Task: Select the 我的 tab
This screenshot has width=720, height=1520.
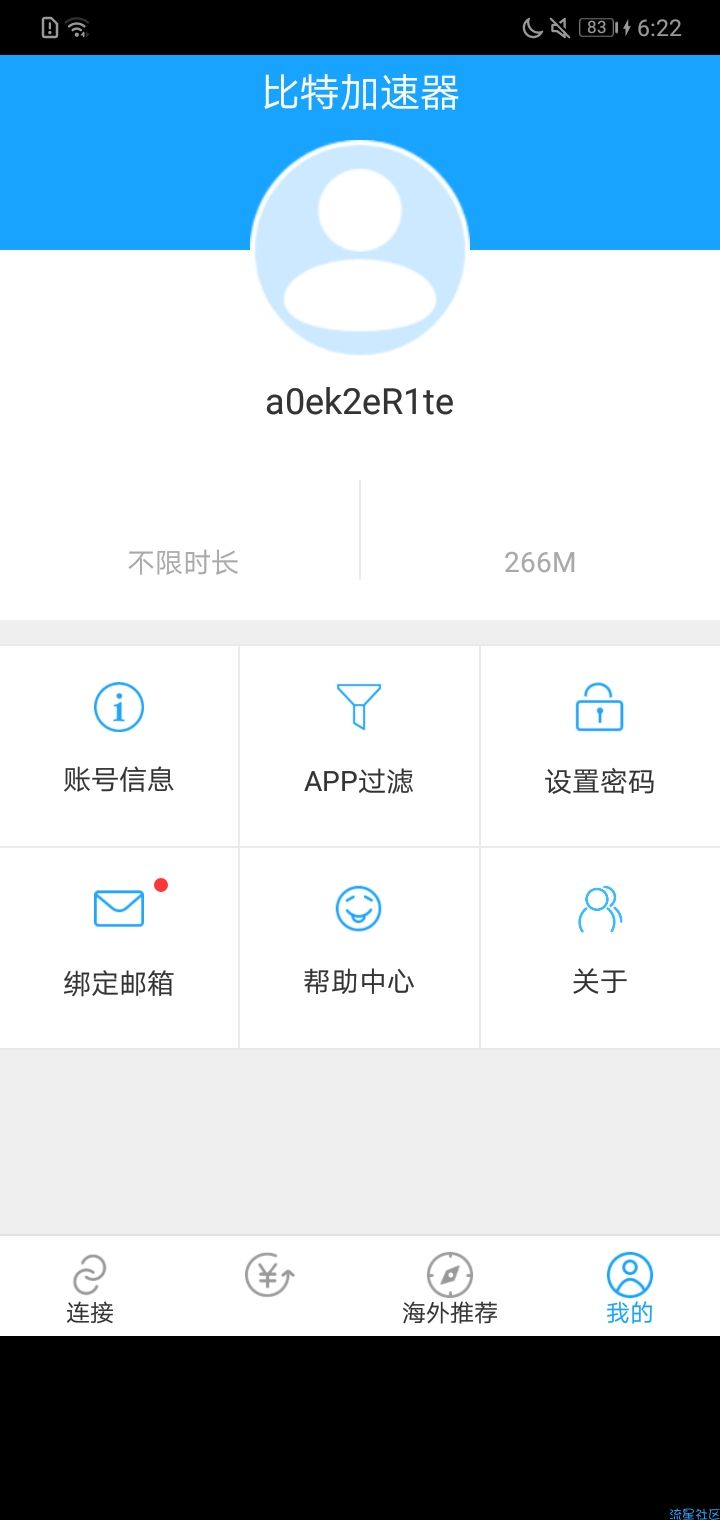Action: coord(630,1287)
